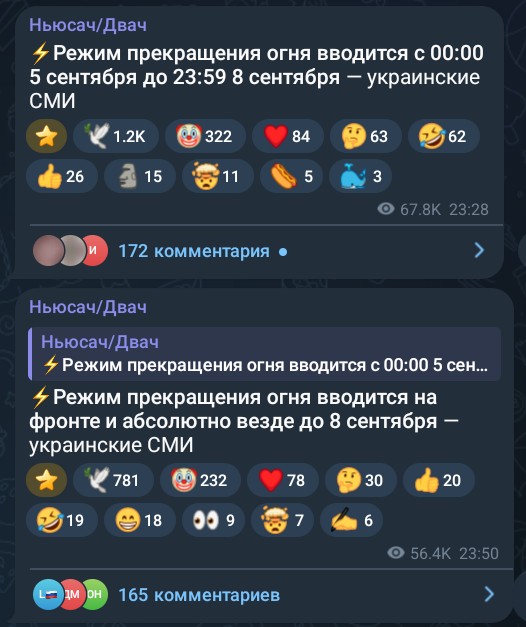Tap laughing reaction showing 62
The height and width of the screenshot is (627, 526).
coord(444,136)
